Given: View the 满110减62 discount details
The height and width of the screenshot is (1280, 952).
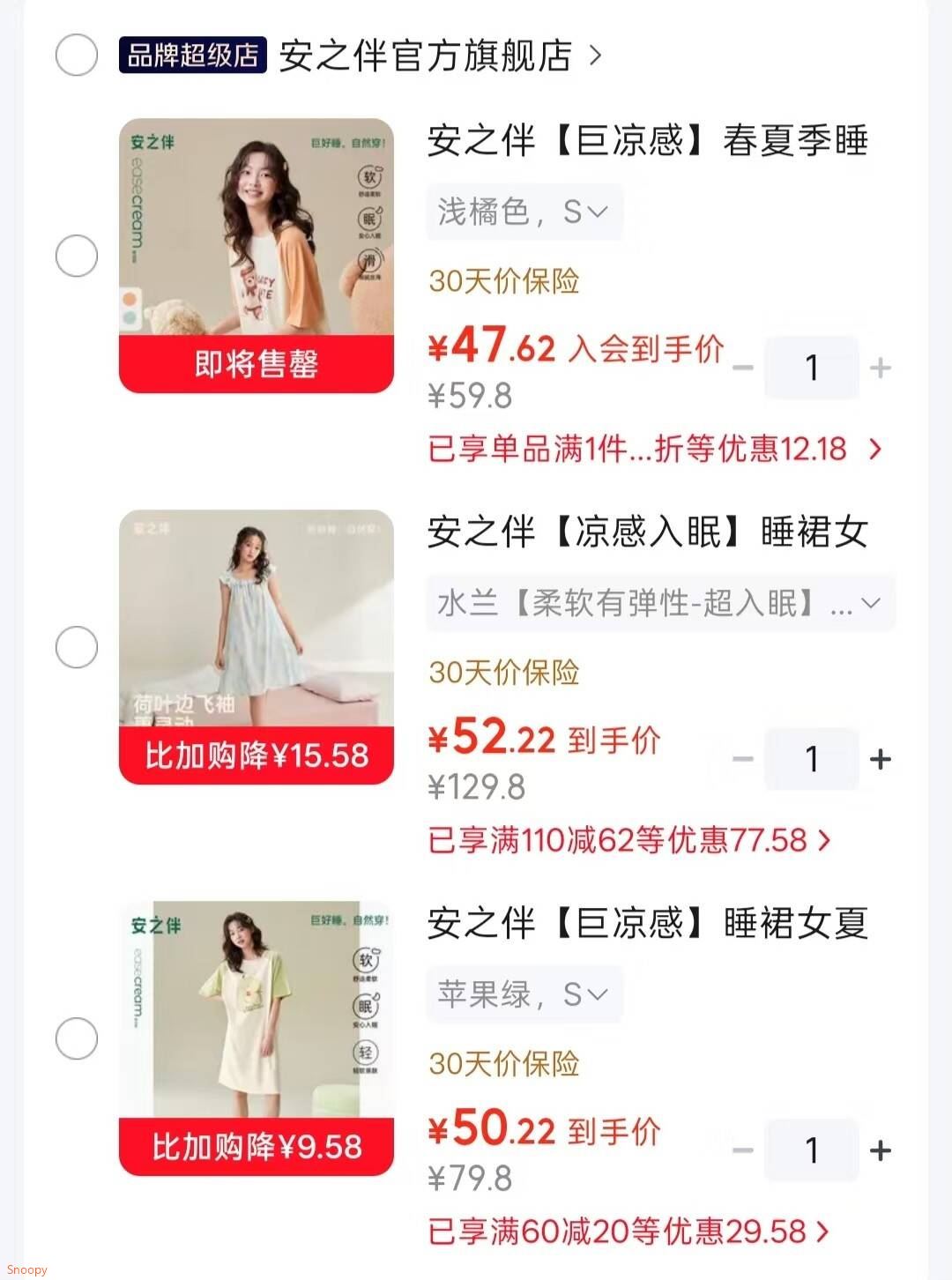Looking at the screenshot, I should (x=629, y=840).
